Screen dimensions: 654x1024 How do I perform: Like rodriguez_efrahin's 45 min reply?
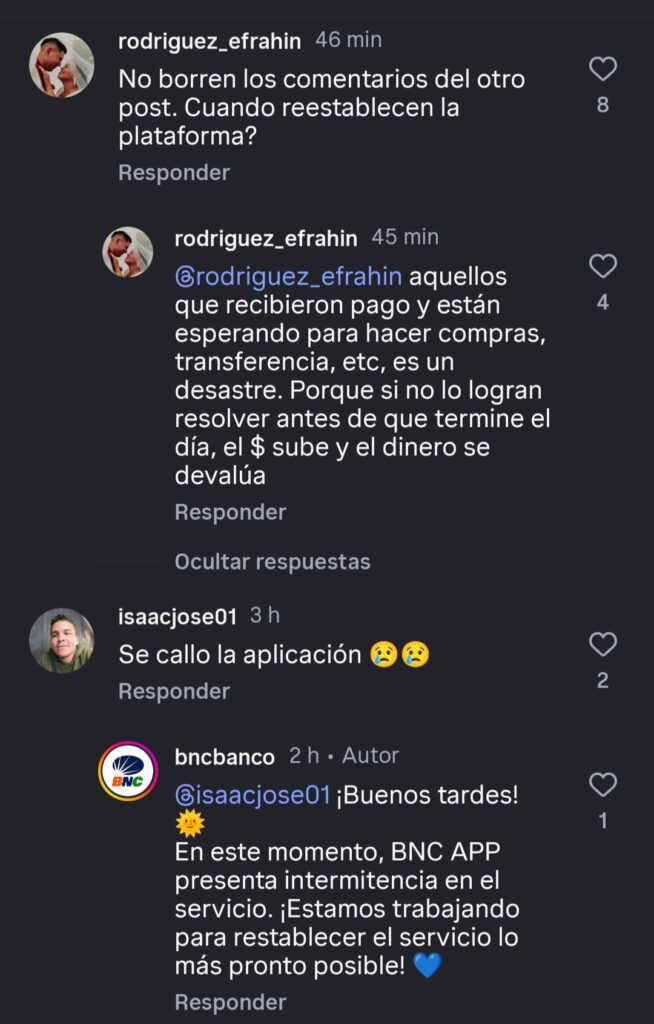(602, 266)
